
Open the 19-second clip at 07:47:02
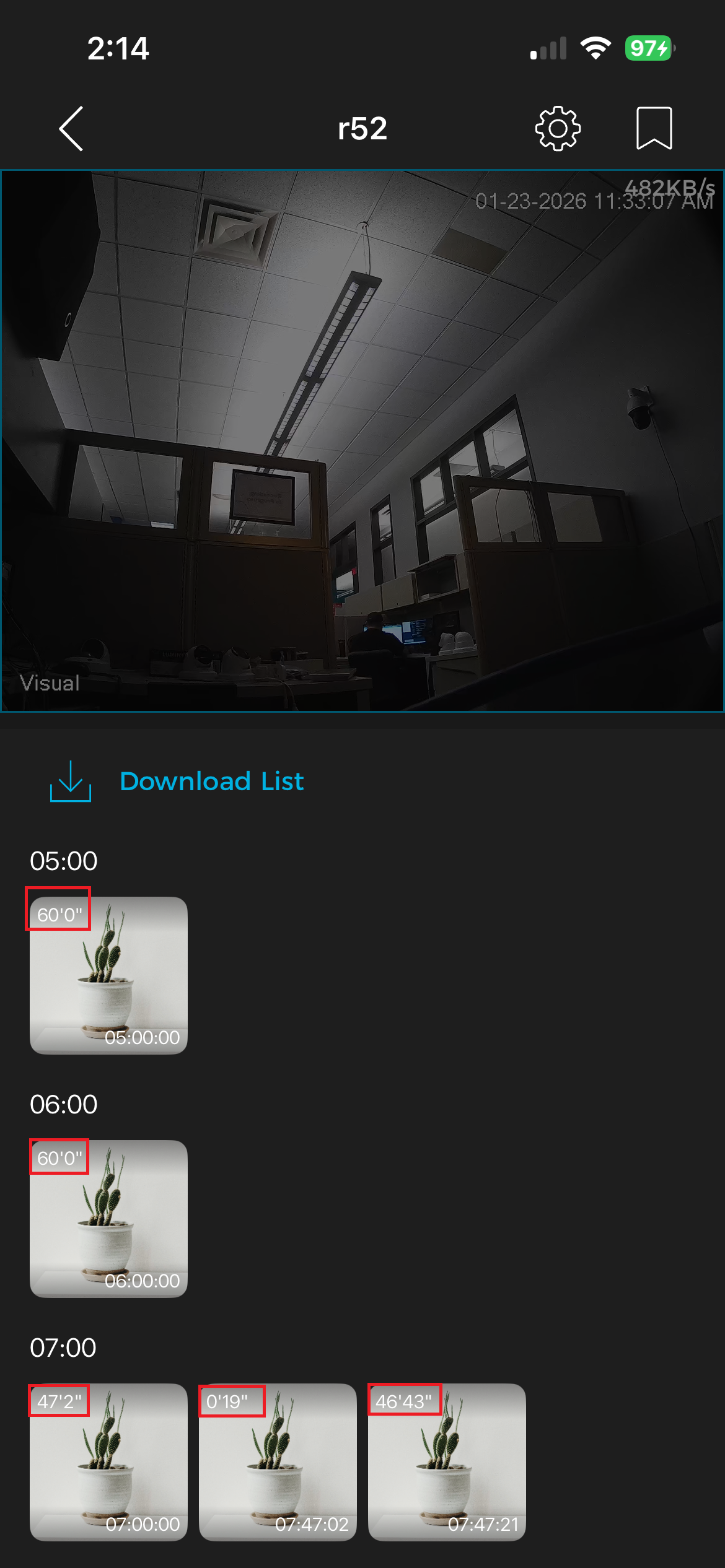278,1462
